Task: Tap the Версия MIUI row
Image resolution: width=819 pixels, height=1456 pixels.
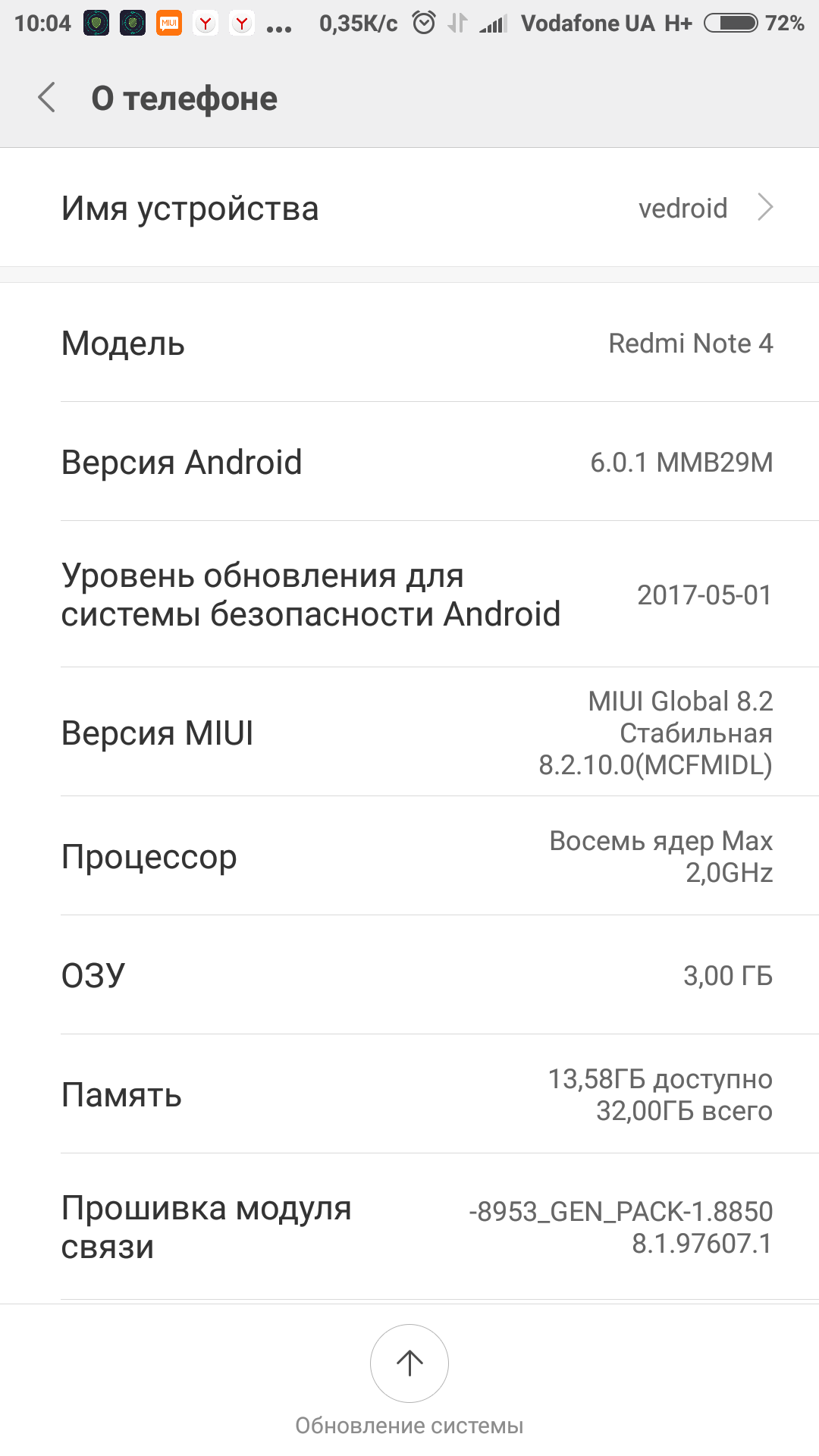Action: pos(409,733)
